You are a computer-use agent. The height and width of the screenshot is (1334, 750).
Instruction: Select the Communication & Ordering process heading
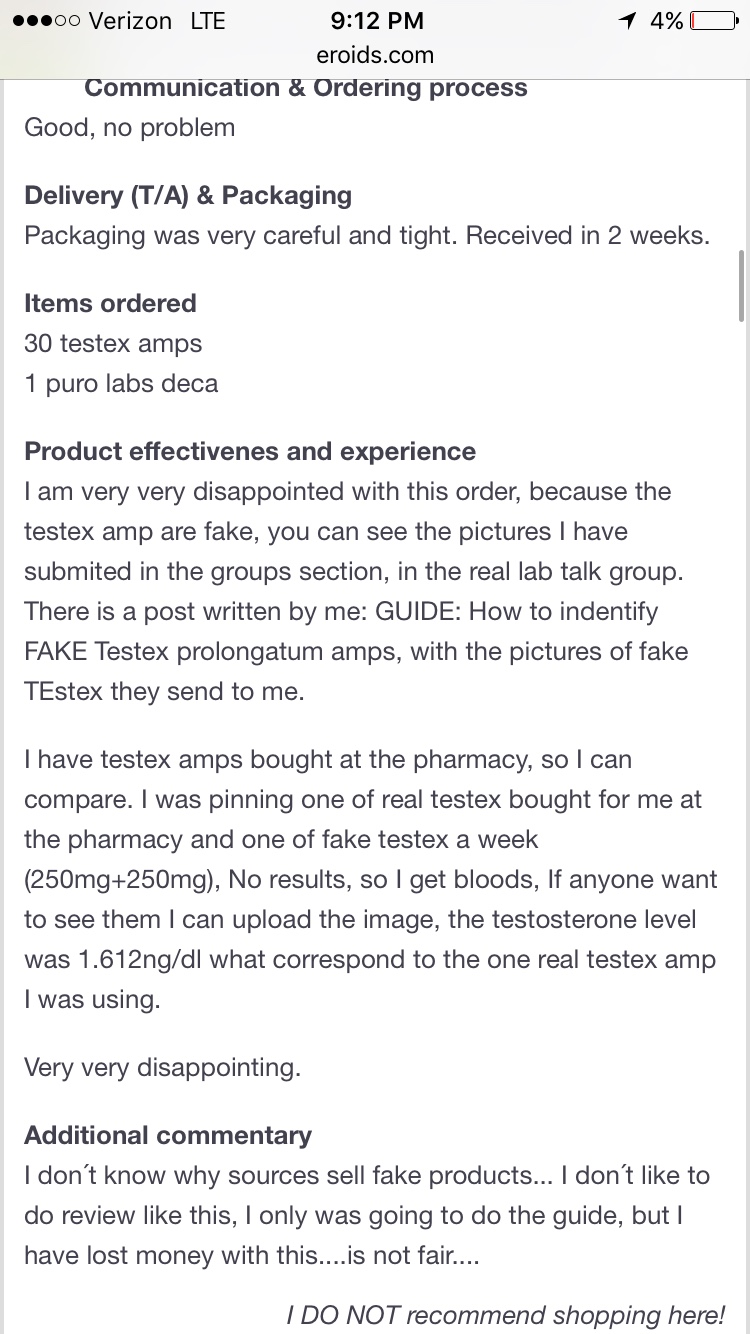(x=306, y=88)
